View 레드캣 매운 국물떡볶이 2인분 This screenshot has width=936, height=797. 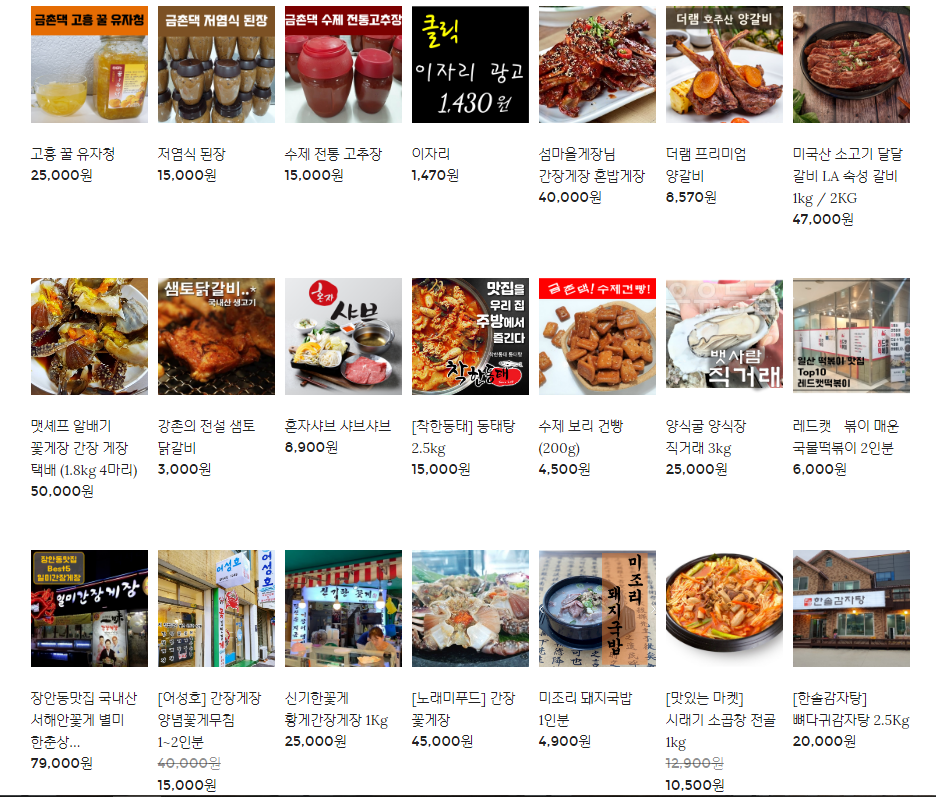click(851, 337)
